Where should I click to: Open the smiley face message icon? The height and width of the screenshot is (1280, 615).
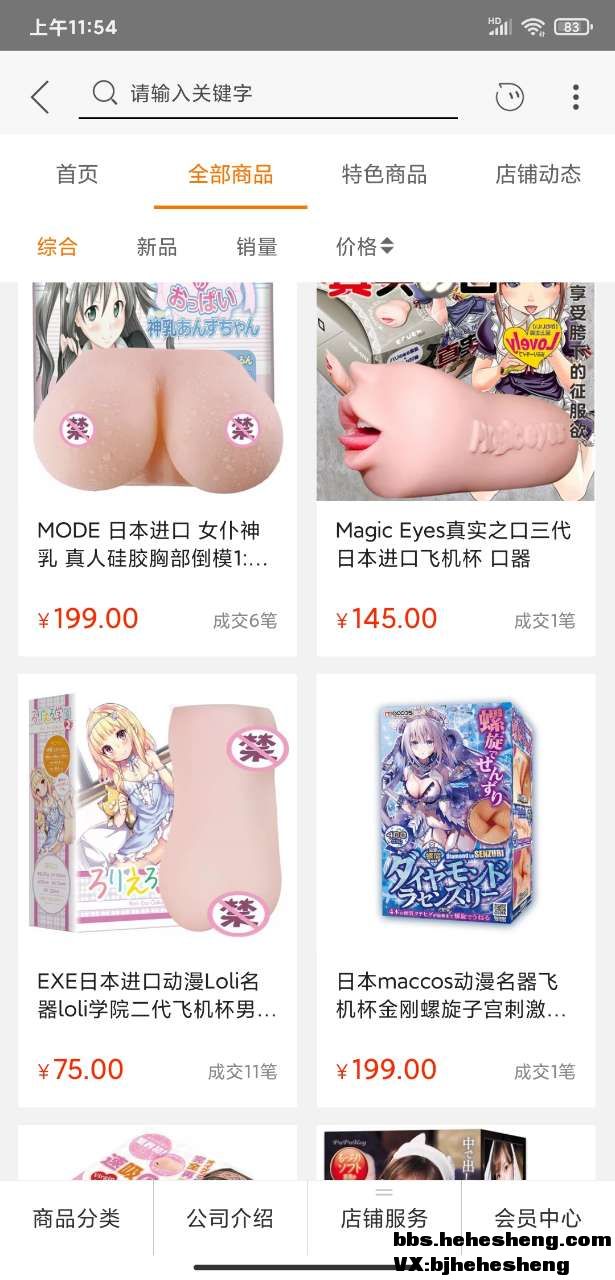coord(510,97)
